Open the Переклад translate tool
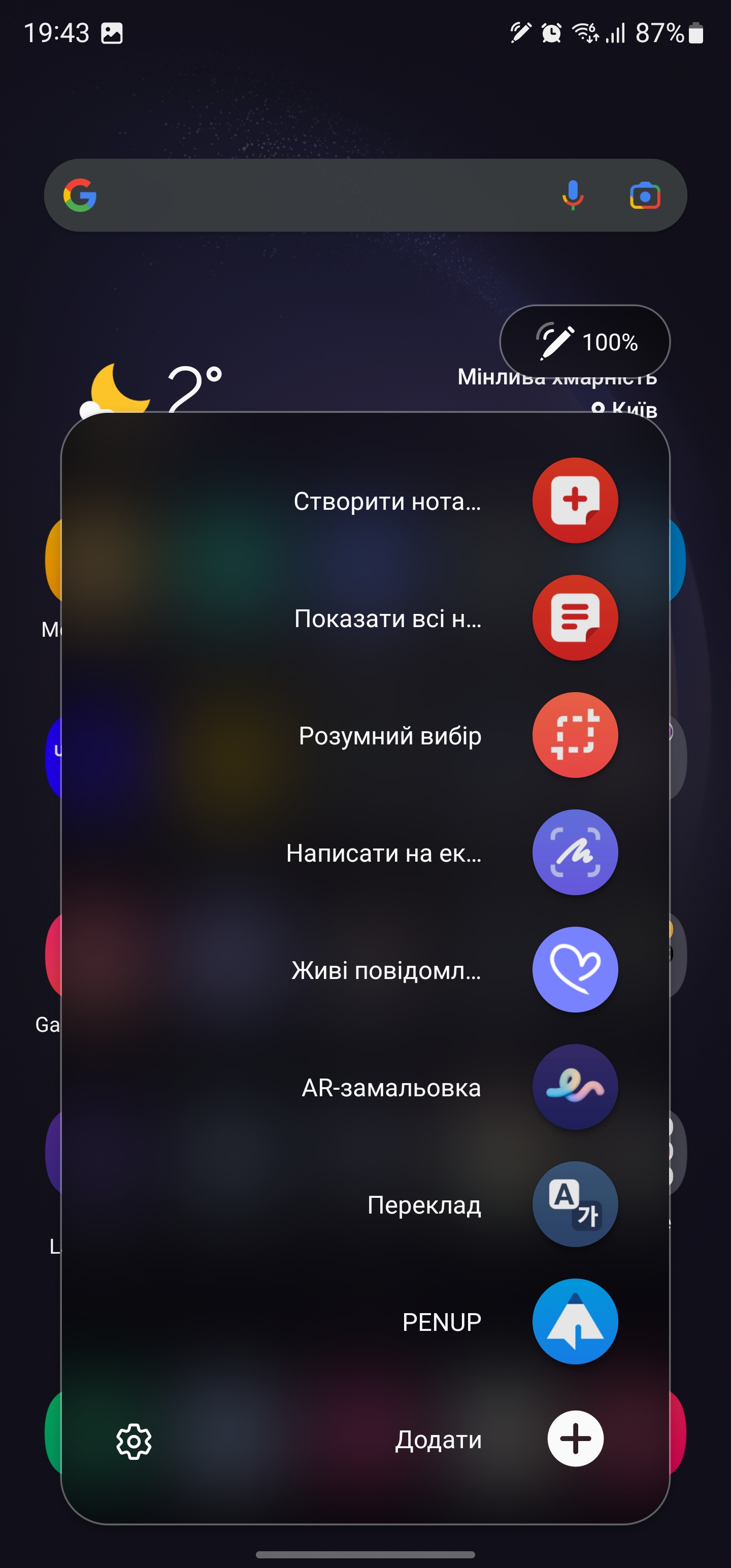The height and width of the screenshot is (1568, 731). (x=575, y=1204)
